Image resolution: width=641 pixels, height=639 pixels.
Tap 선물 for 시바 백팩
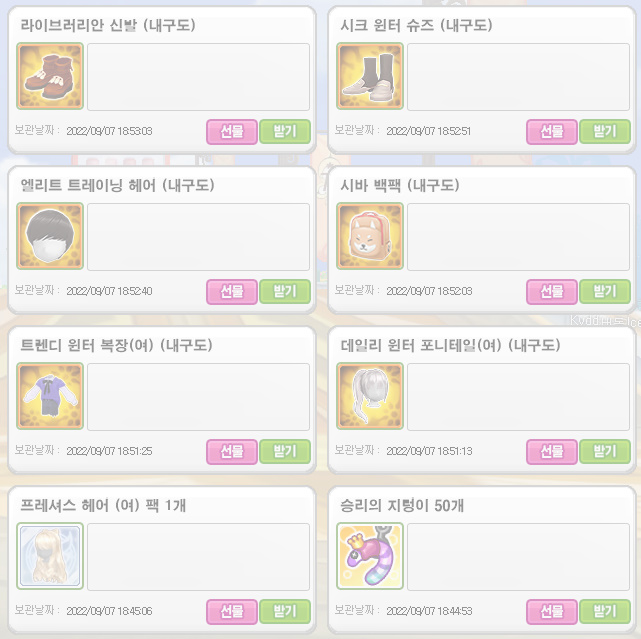pos(552,291)
